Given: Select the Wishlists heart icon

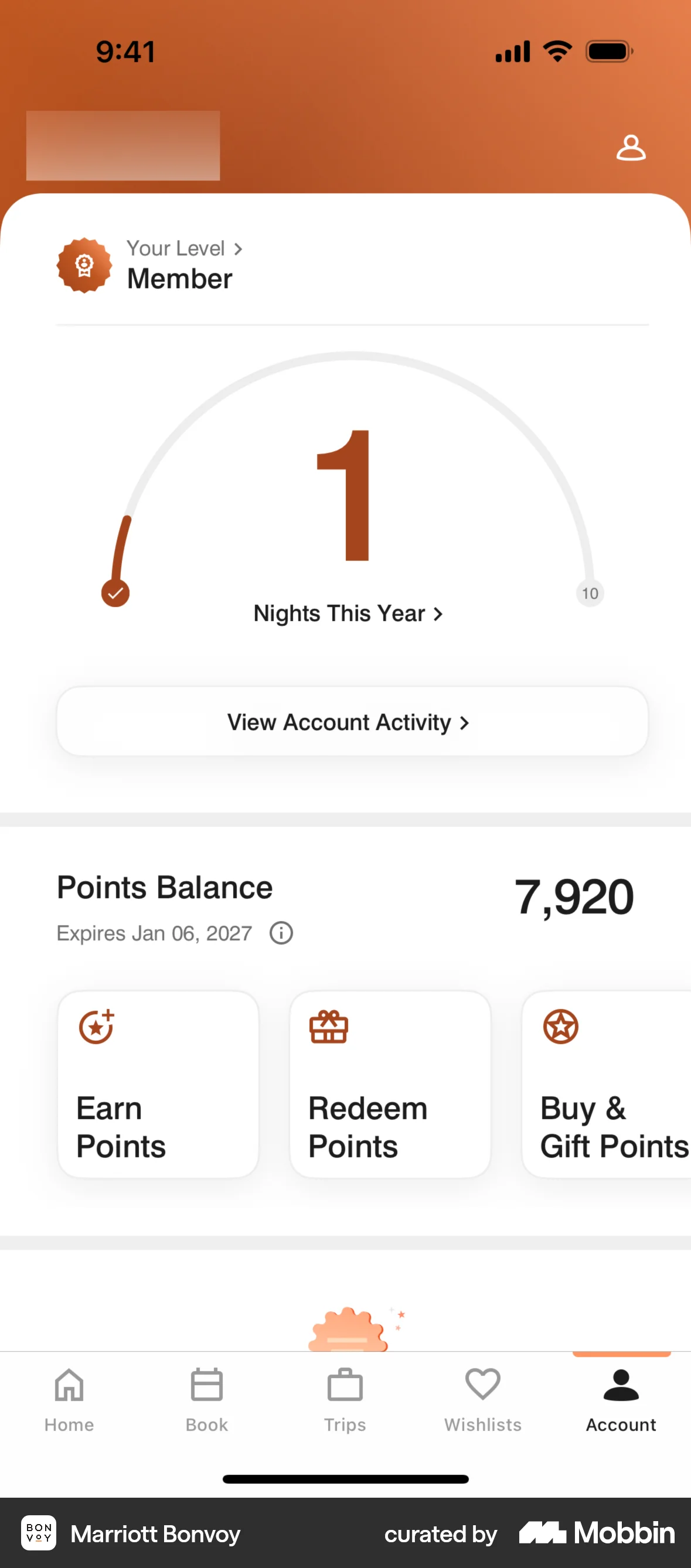Looking at the screenshot, I should click(x=482, y=1386).
